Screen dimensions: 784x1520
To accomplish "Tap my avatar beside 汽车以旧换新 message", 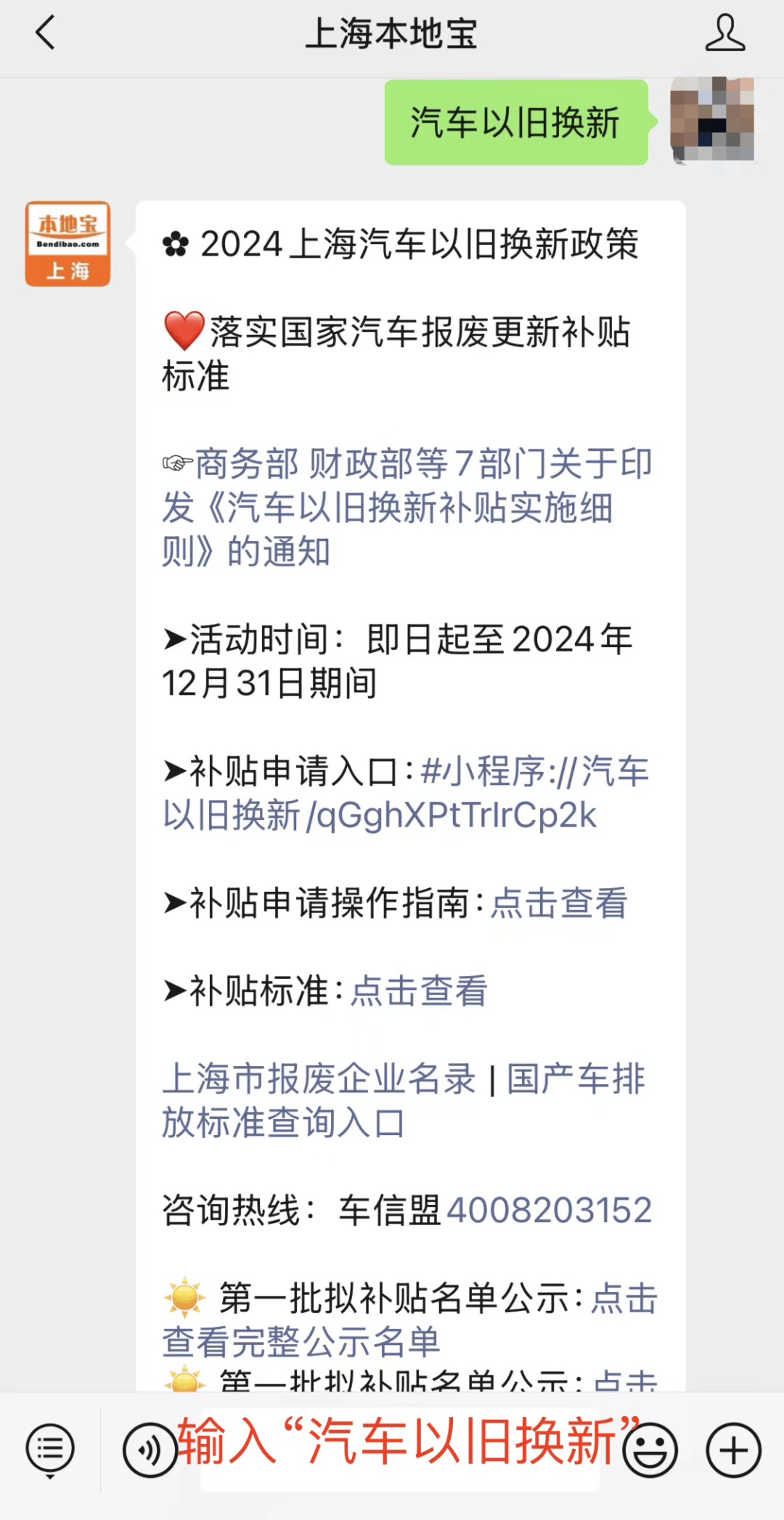I will coord(712,121).
